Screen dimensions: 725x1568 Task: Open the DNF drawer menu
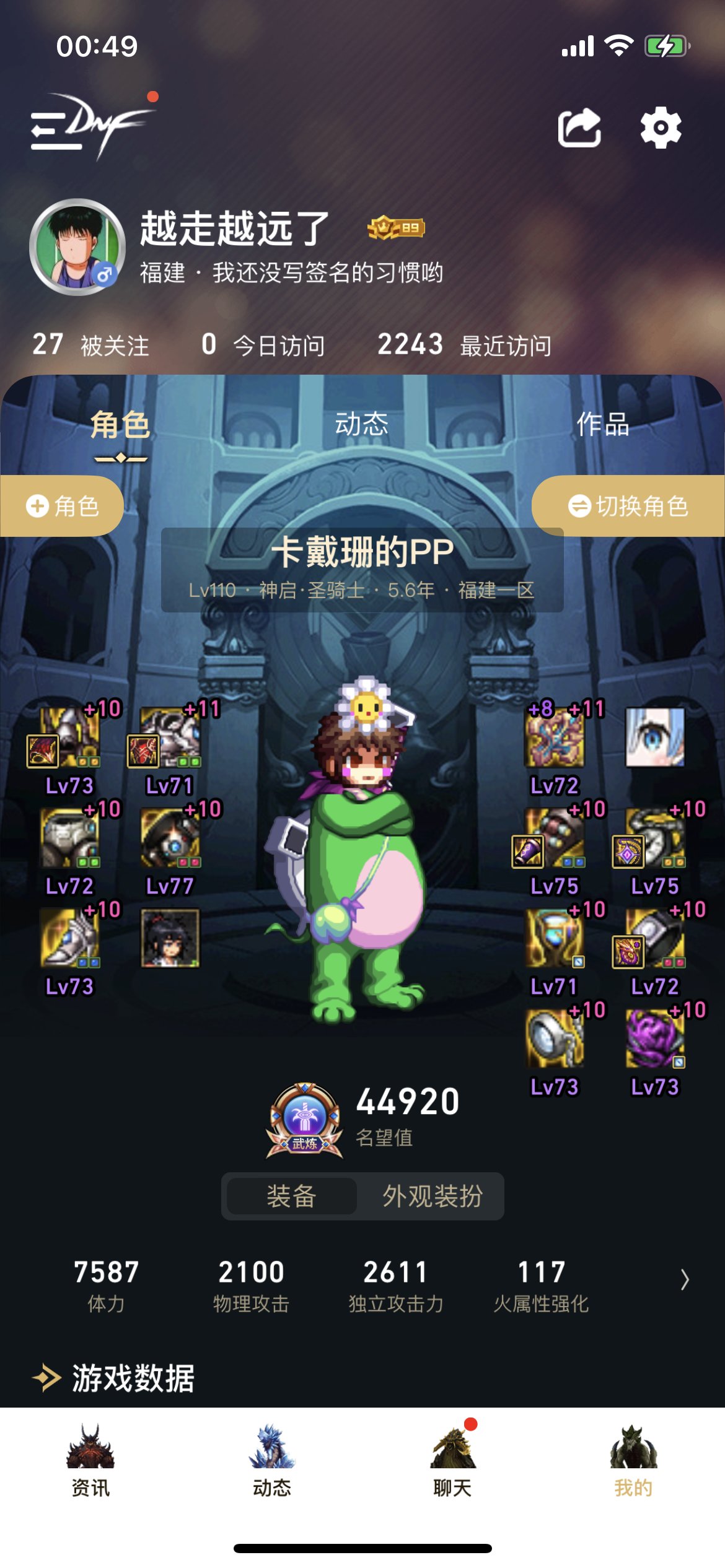tap(87, 127)
